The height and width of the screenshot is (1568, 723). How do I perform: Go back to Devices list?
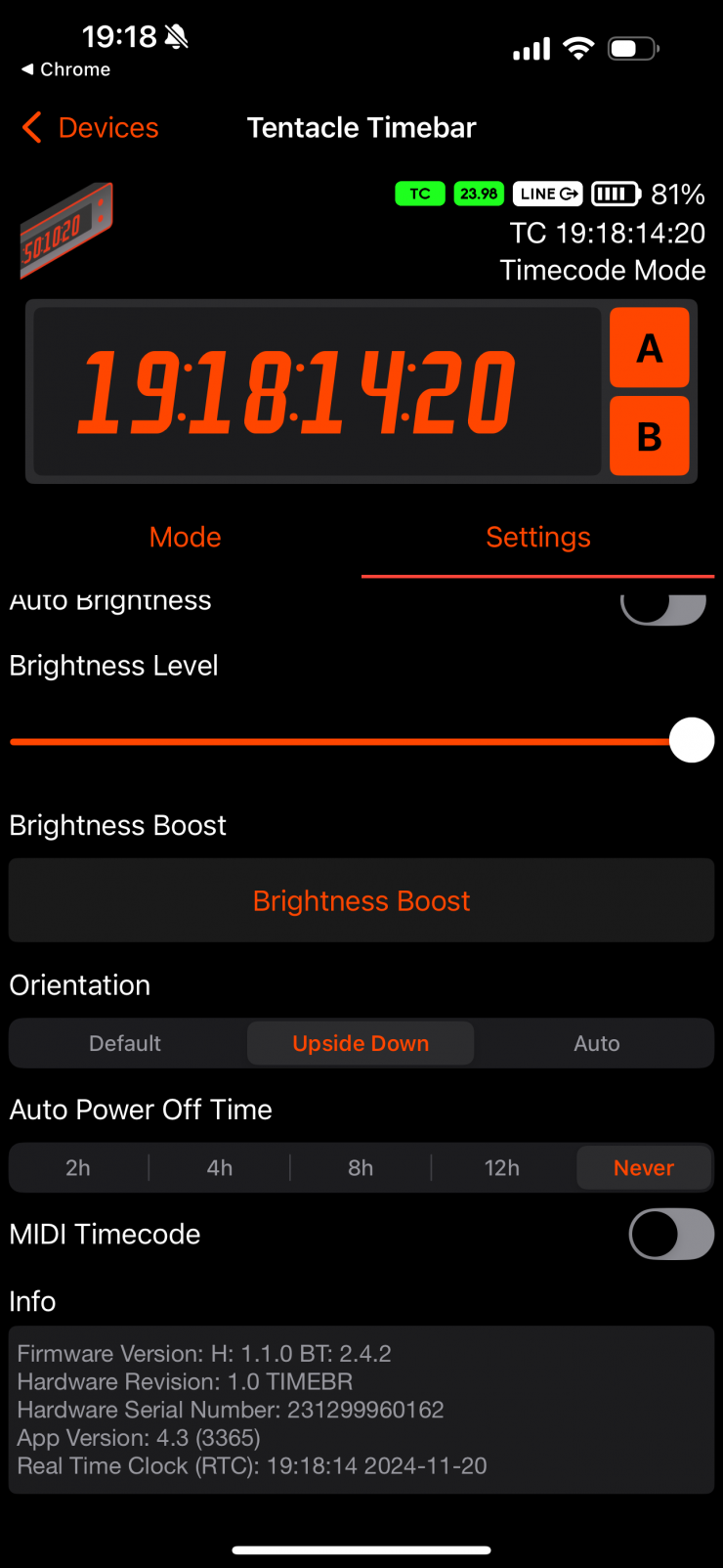tap(90, 128)
